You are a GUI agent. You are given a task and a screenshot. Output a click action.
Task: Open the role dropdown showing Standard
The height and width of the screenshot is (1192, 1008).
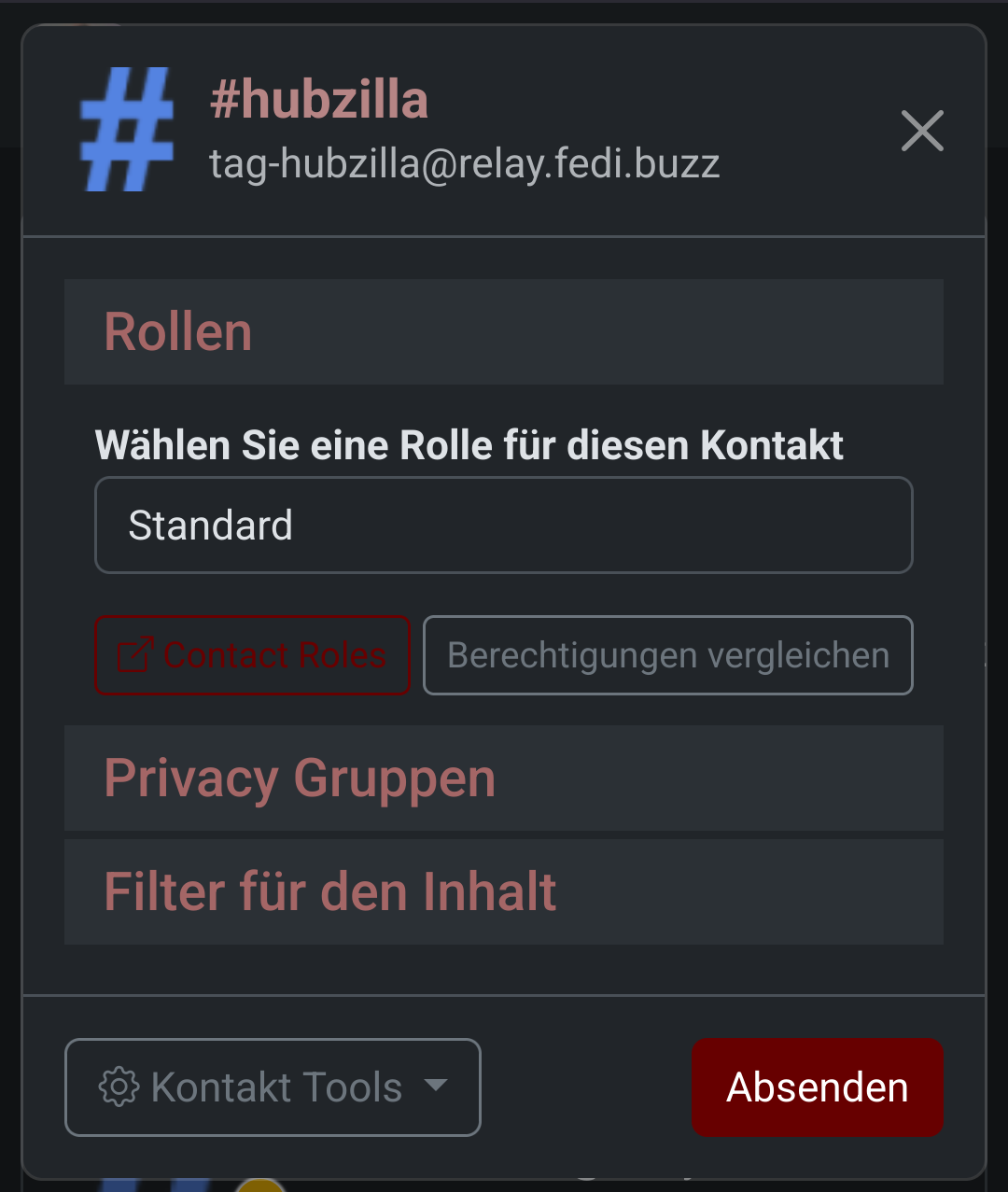click(503, 525)
